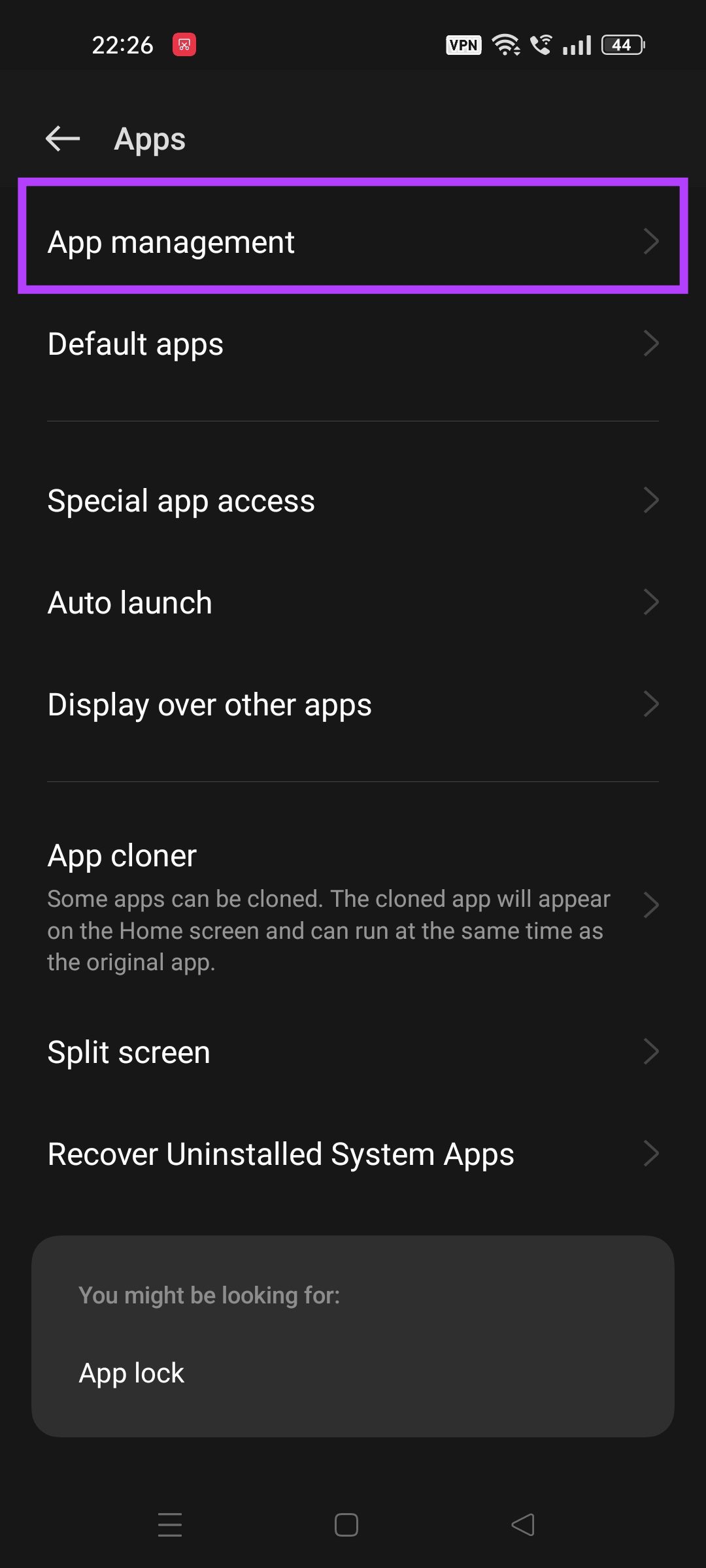This screenshot has height=1568, width=706.
Task: Open App management settings
Action: click(353, 241)
